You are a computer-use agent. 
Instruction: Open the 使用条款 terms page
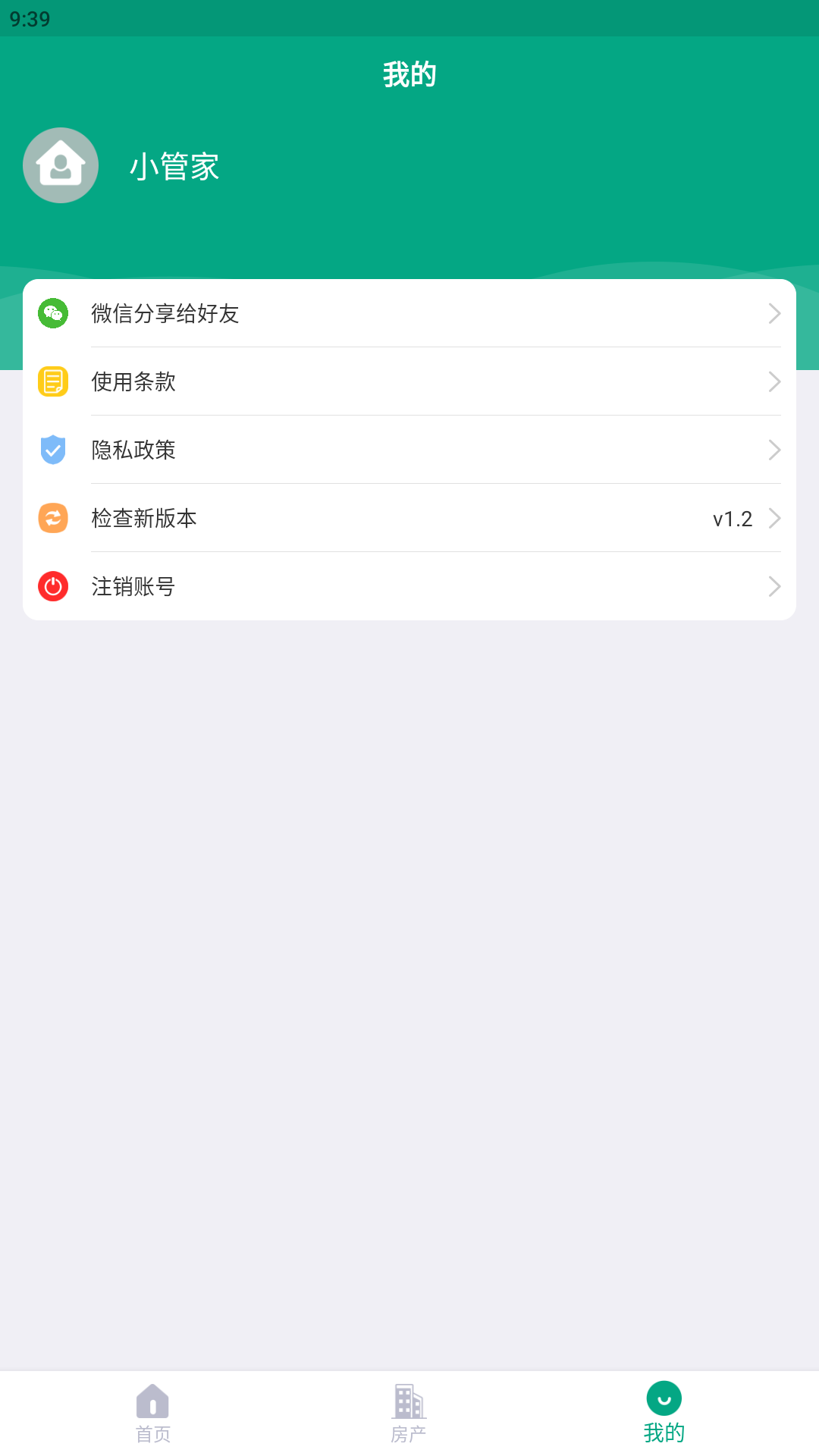click(x=303, y=382)
